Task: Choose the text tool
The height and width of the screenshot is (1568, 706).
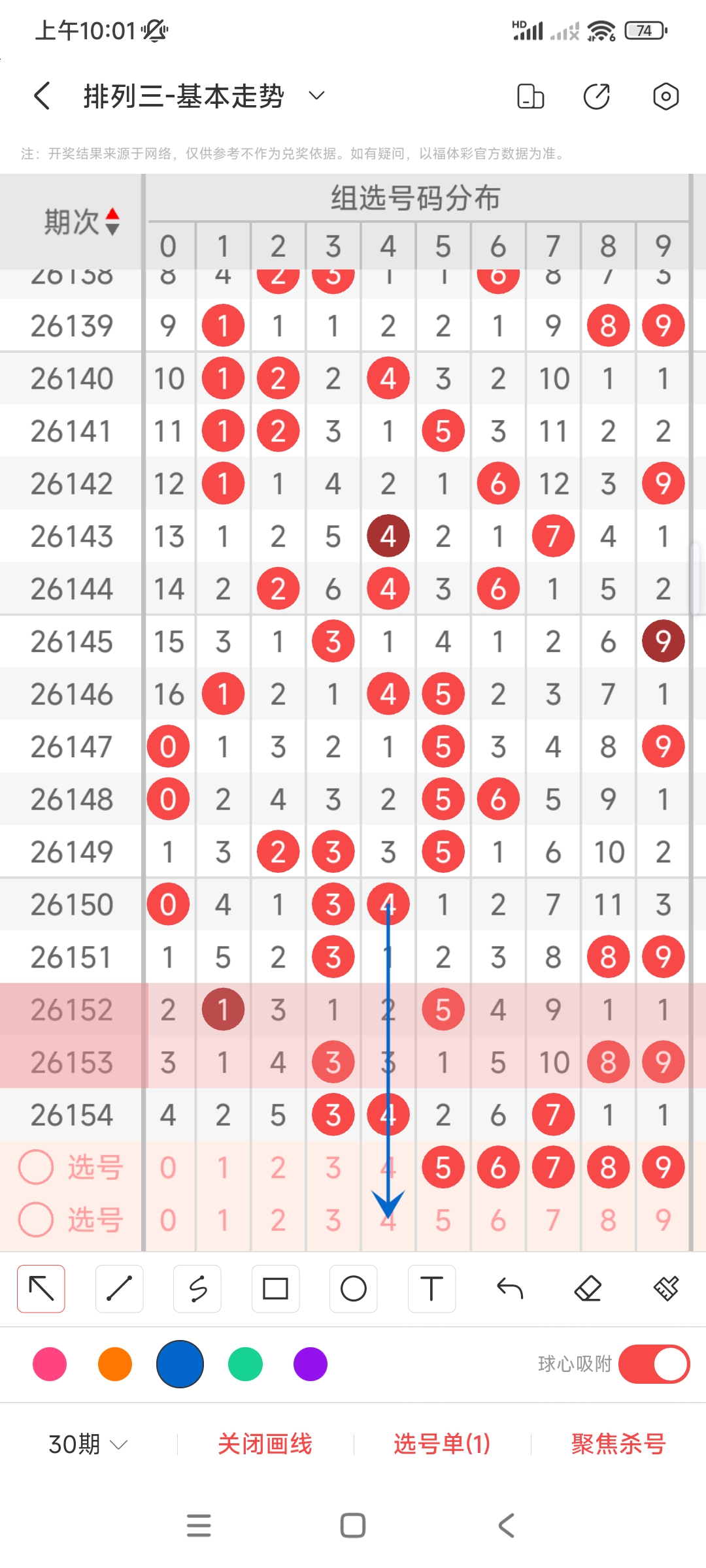Action: [431, 1288]
